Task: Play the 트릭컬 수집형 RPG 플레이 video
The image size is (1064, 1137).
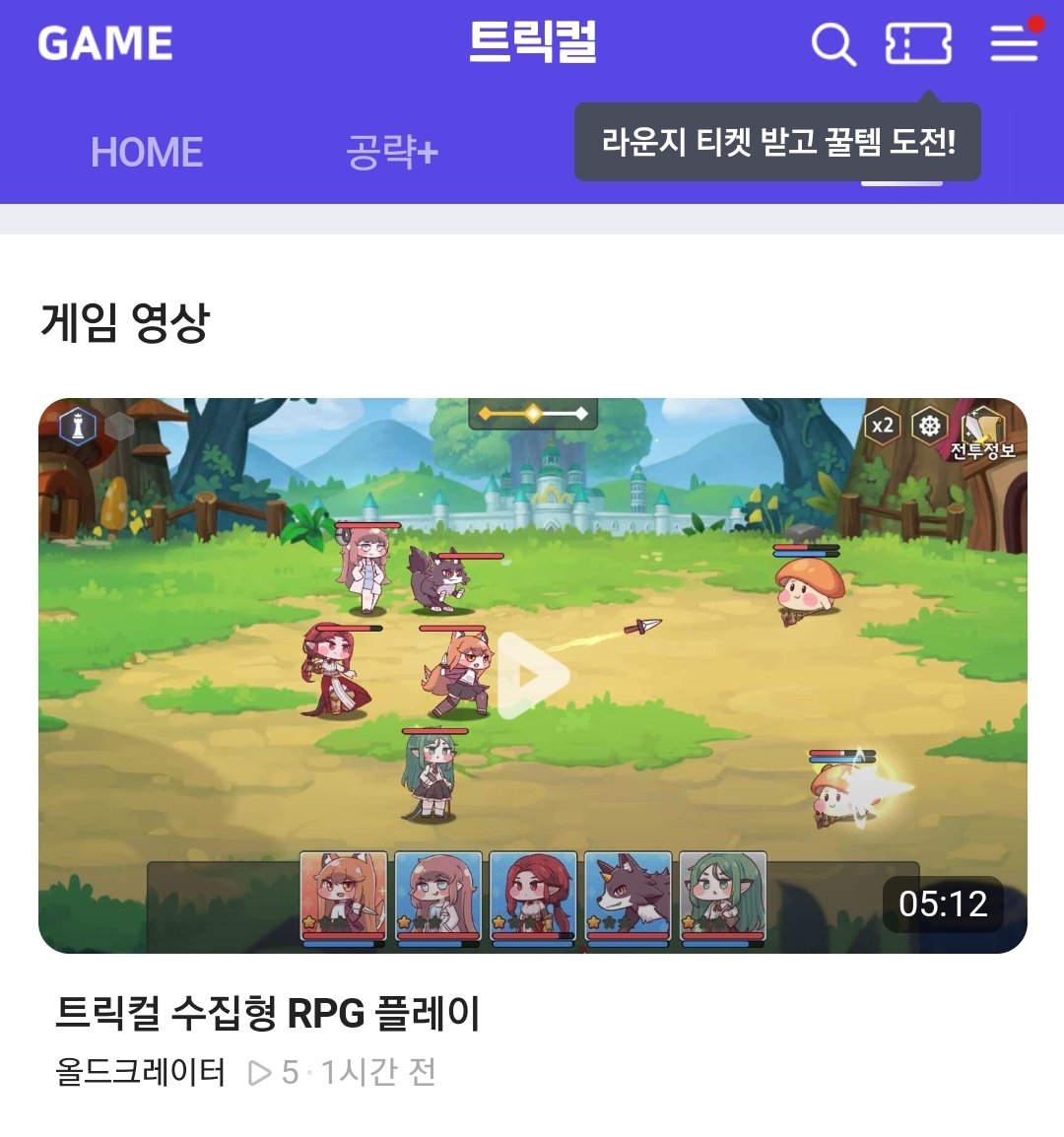Action: click(532, 676)
